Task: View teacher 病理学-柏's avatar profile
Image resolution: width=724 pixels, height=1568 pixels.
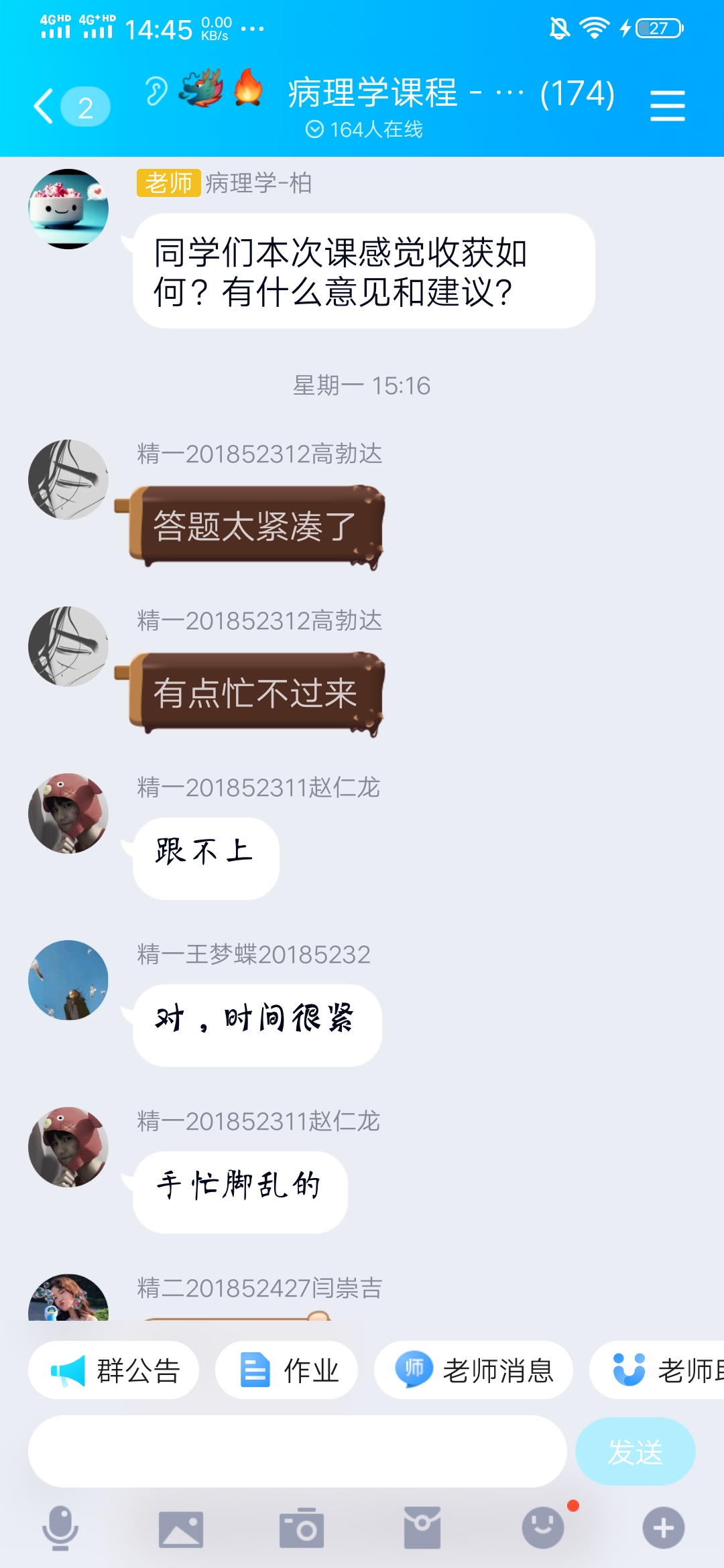Action: pos(68,209)
